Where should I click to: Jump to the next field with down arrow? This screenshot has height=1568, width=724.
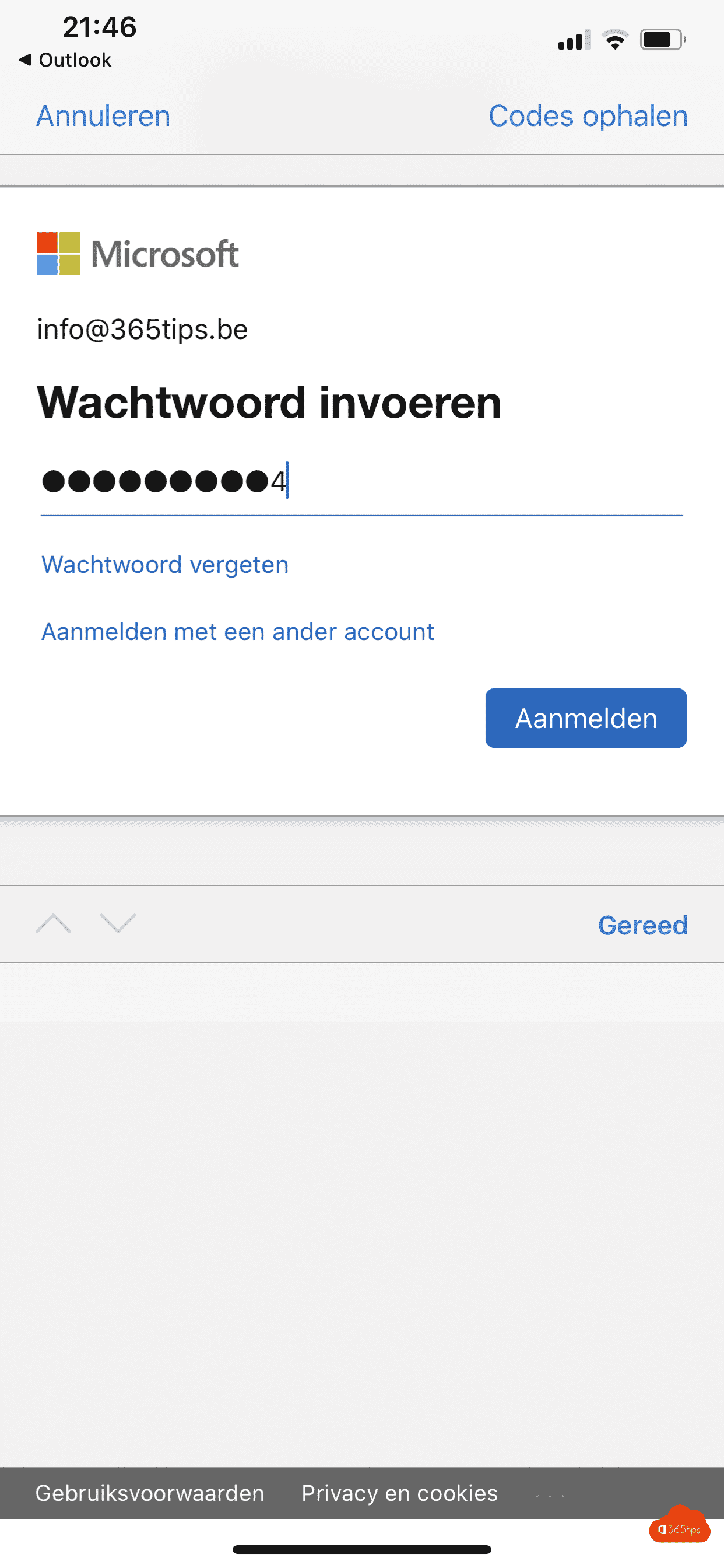coord(118,923)
